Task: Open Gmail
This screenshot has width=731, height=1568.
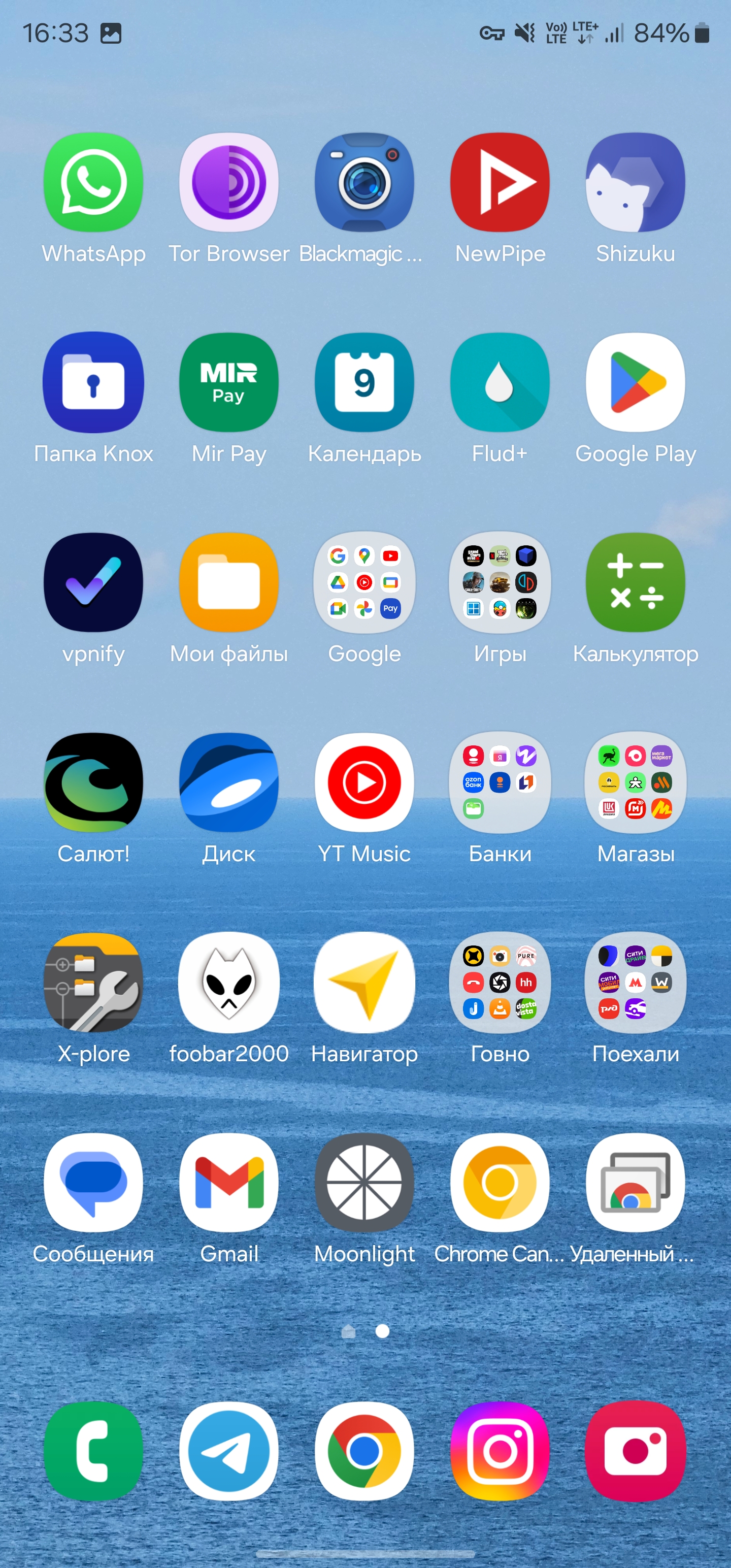Action: [x=229, y=1182]
